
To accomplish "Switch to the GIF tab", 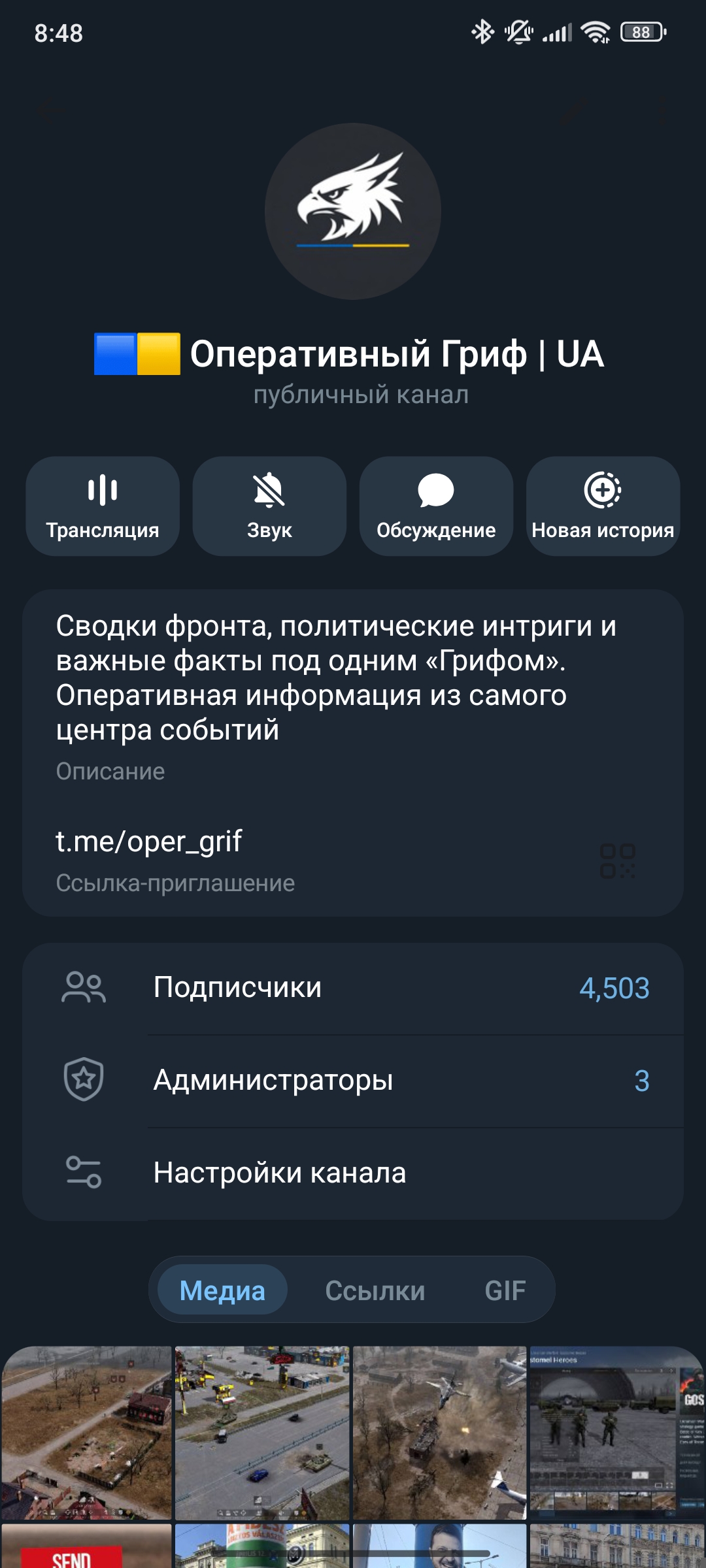I will [505, 1289].
